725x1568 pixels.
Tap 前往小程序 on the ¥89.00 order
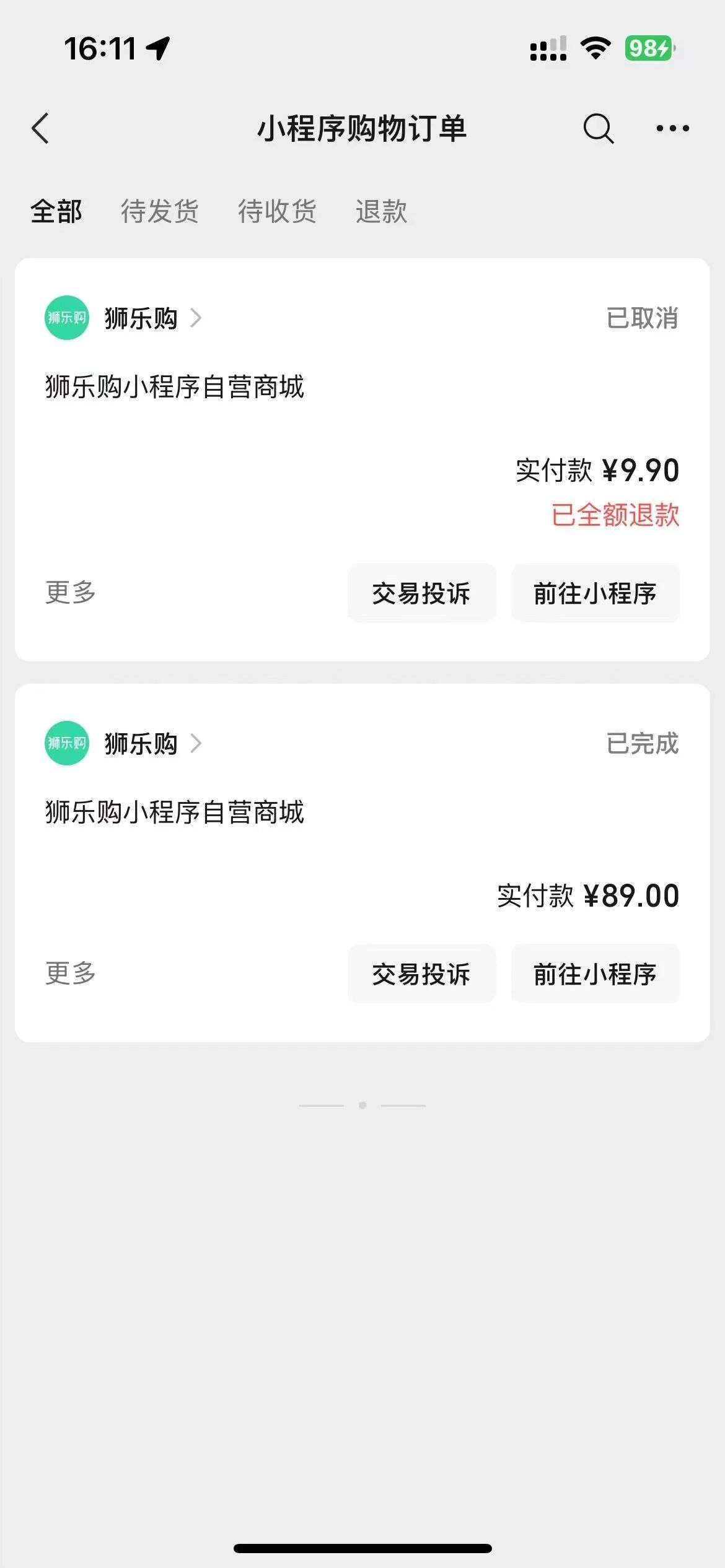[x=595, y=974]
